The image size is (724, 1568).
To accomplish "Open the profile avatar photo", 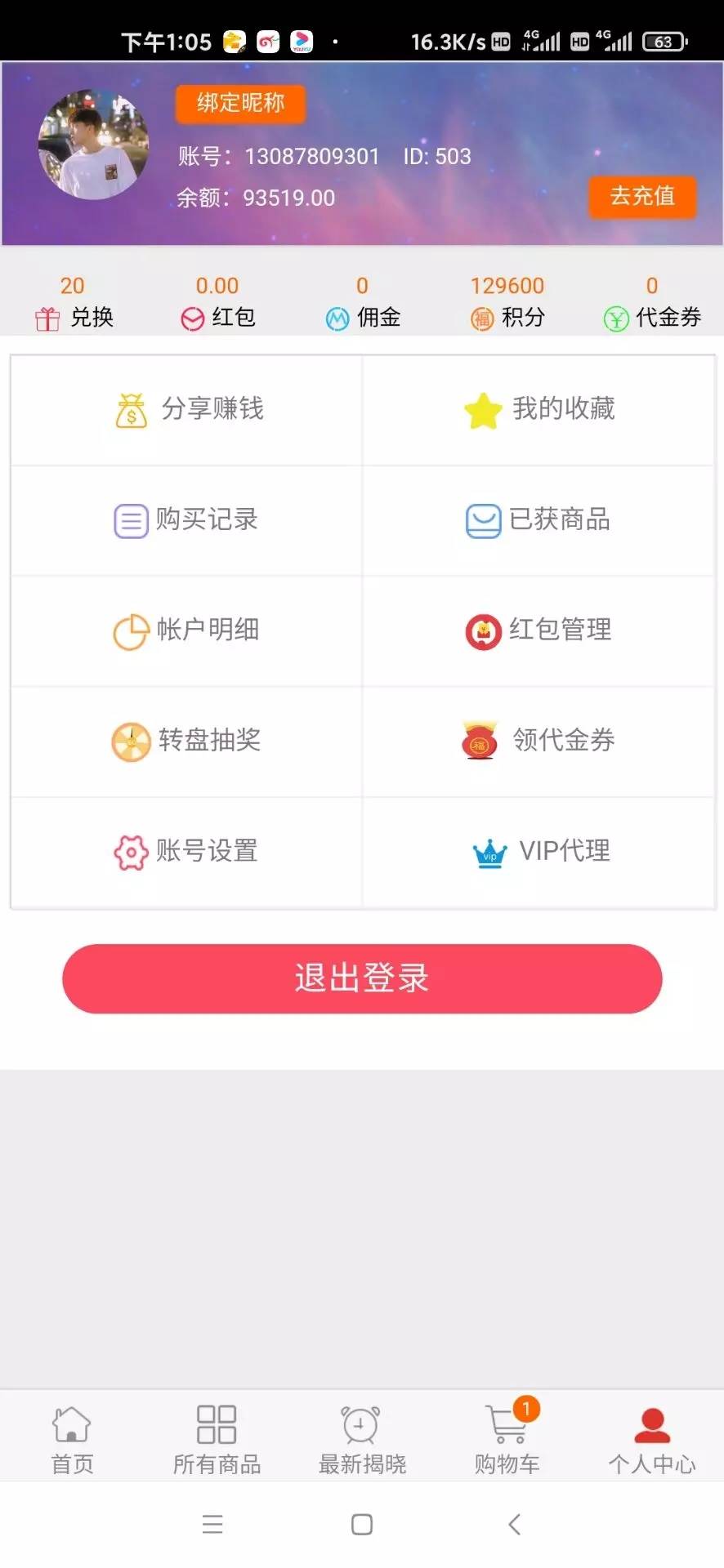I will click(x=93, y=145).
